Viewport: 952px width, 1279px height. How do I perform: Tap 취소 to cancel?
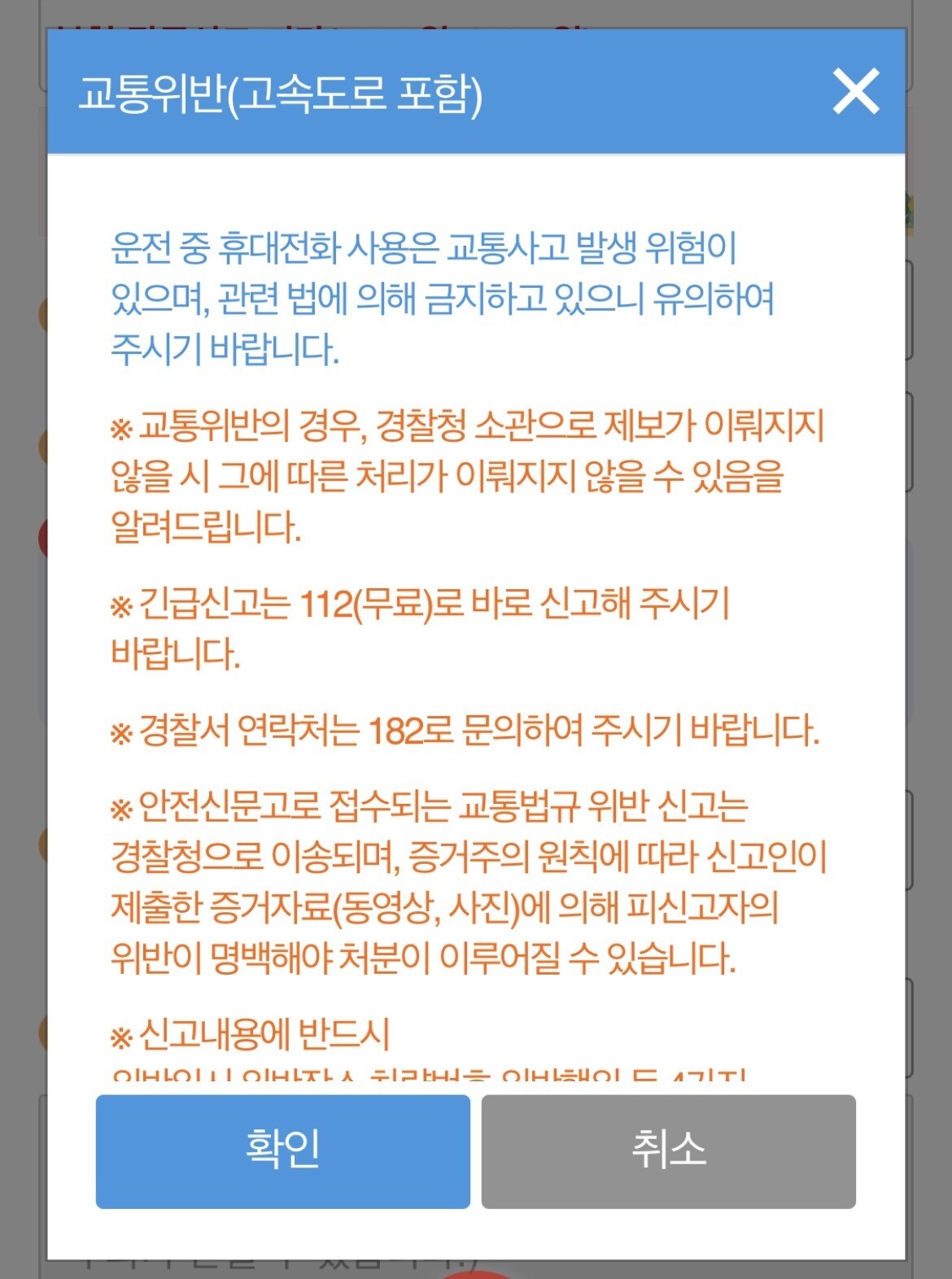coord(668,1151)
